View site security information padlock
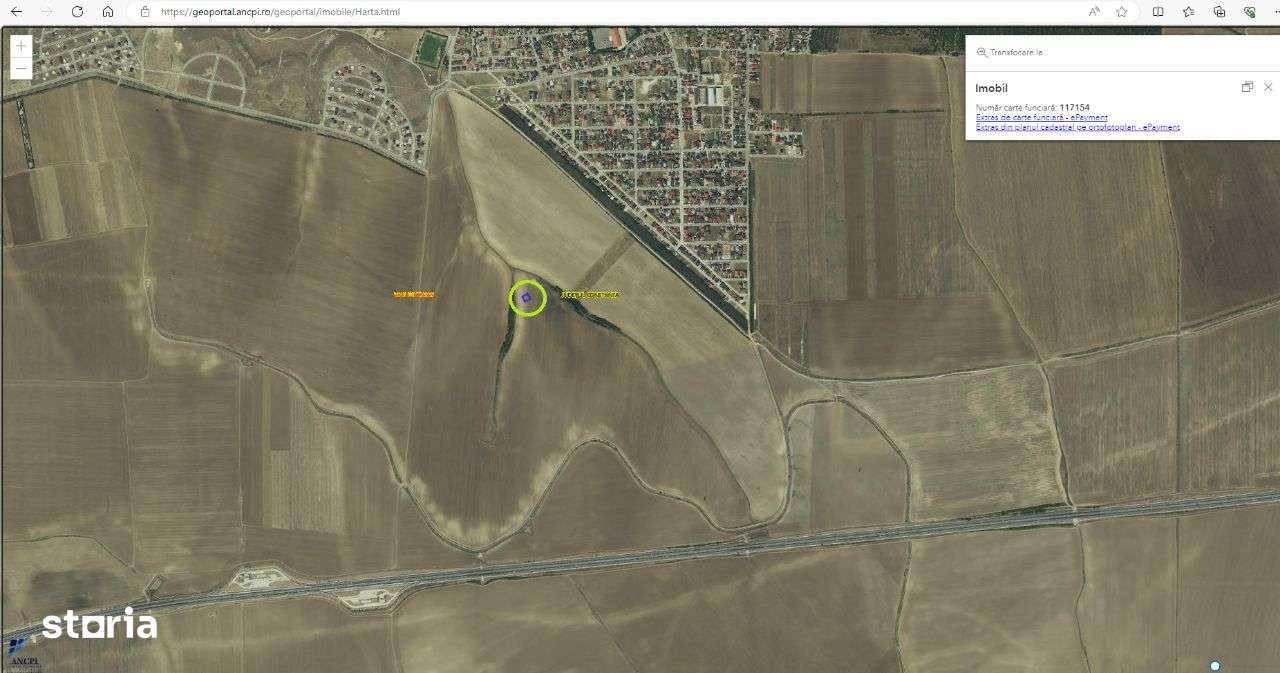 point(145,12)
